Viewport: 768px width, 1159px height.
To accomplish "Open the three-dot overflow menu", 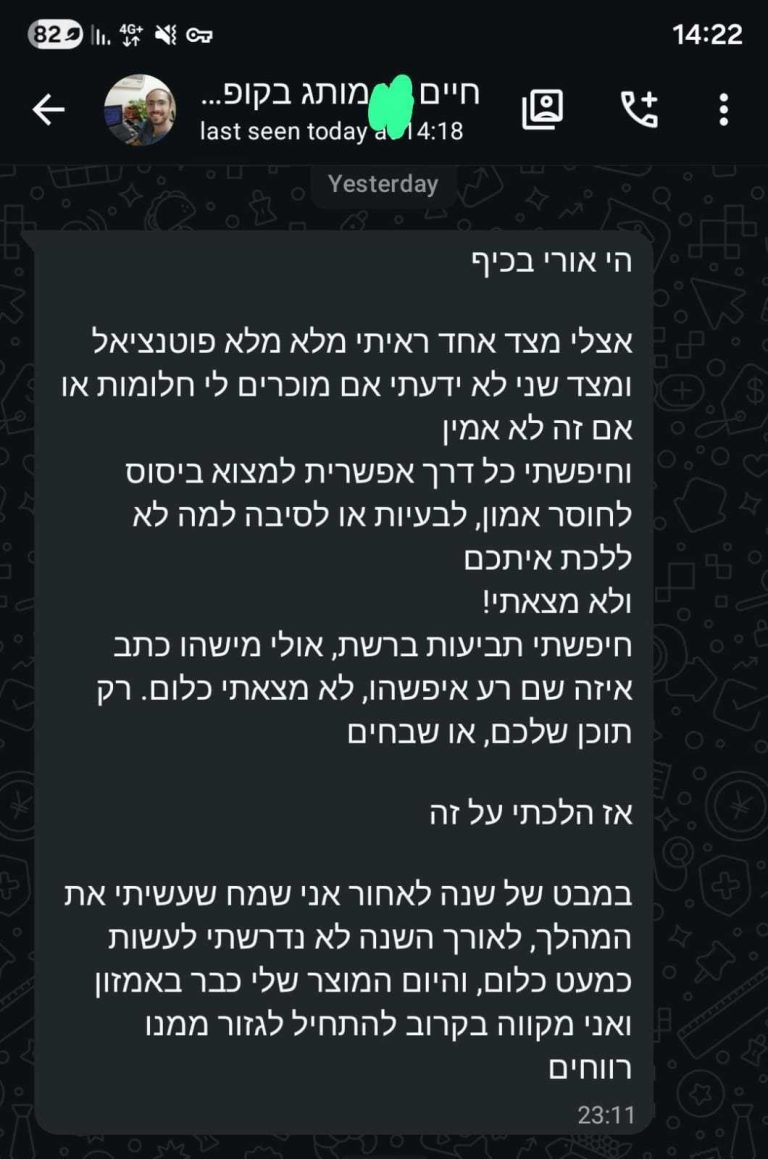I will (x=724, y=109).
